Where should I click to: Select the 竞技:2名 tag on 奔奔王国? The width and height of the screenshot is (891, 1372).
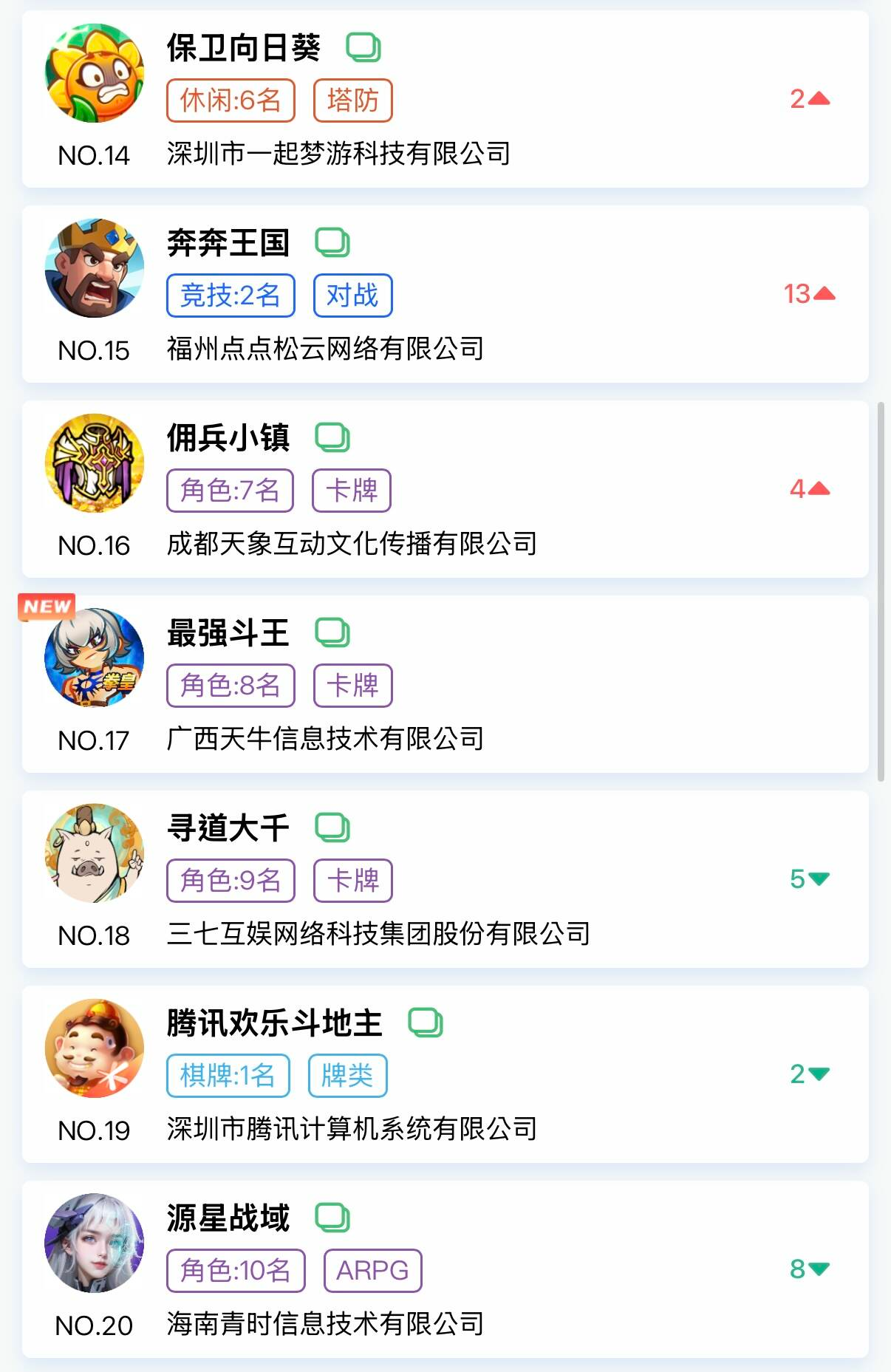(x=231, y=296)
